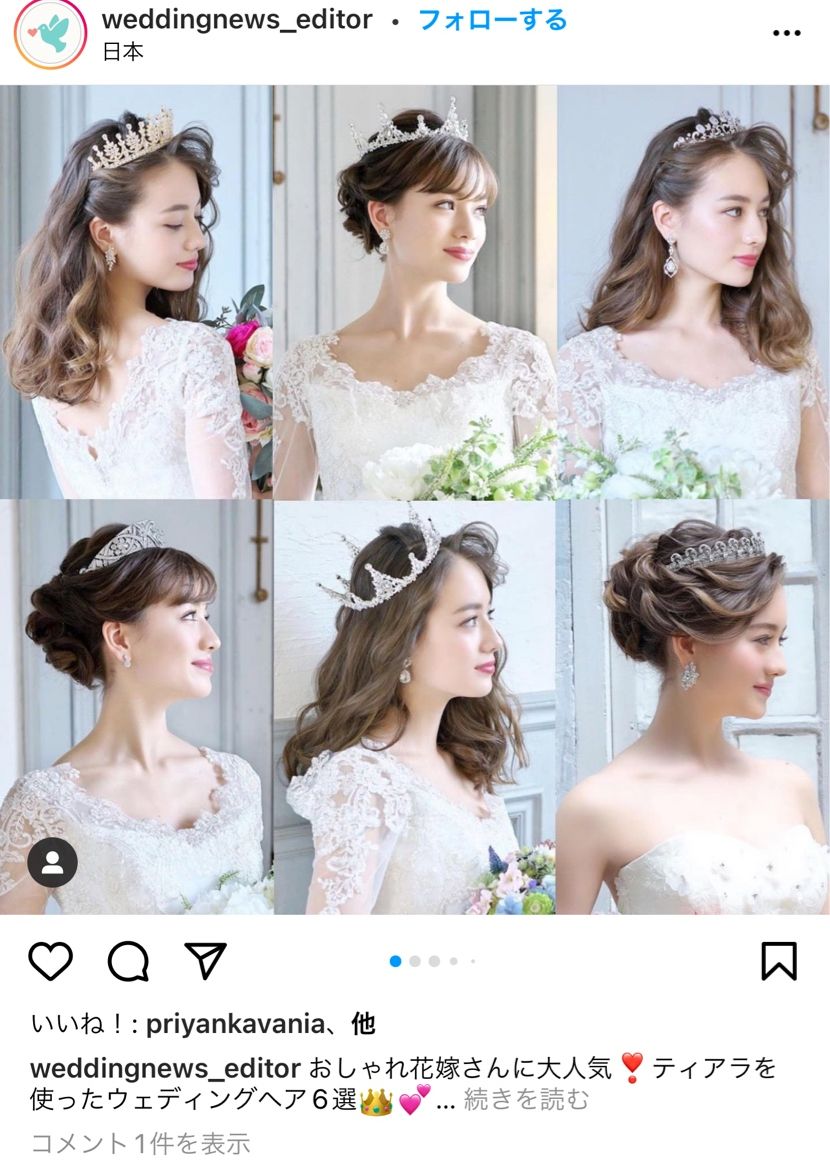Open the caption's weddingnews_editor username

[165, 1067]
